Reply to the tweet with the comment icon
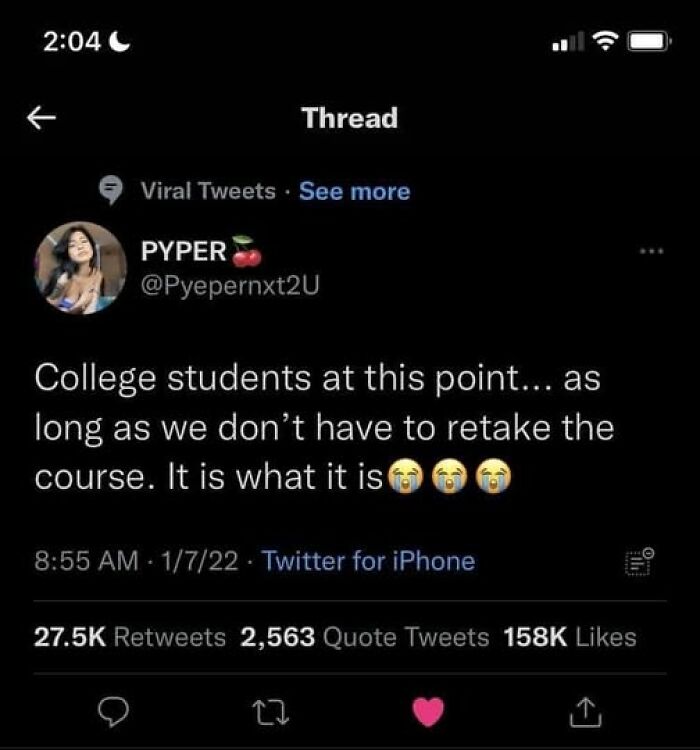The height and width of the screenshot is (750, 700). pyautogui.click(x=114, y=710)
